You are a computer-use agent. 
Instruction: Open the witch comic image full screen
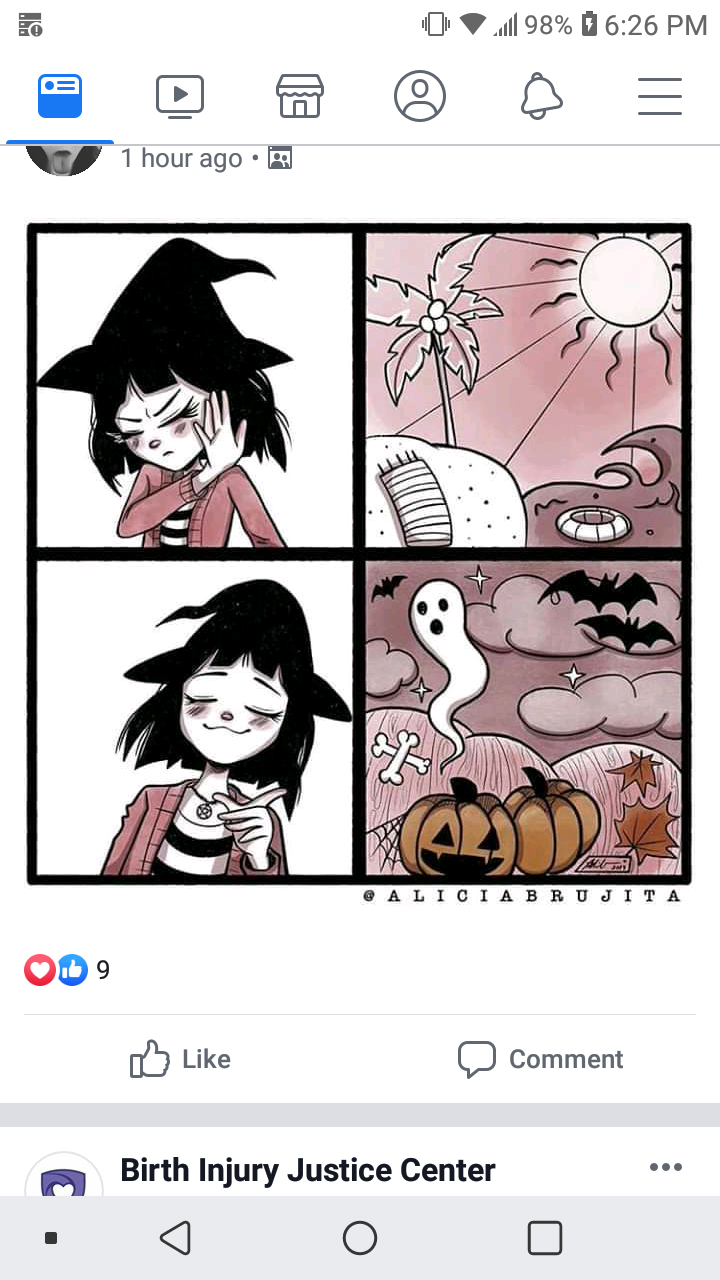(x=360, y=555)
